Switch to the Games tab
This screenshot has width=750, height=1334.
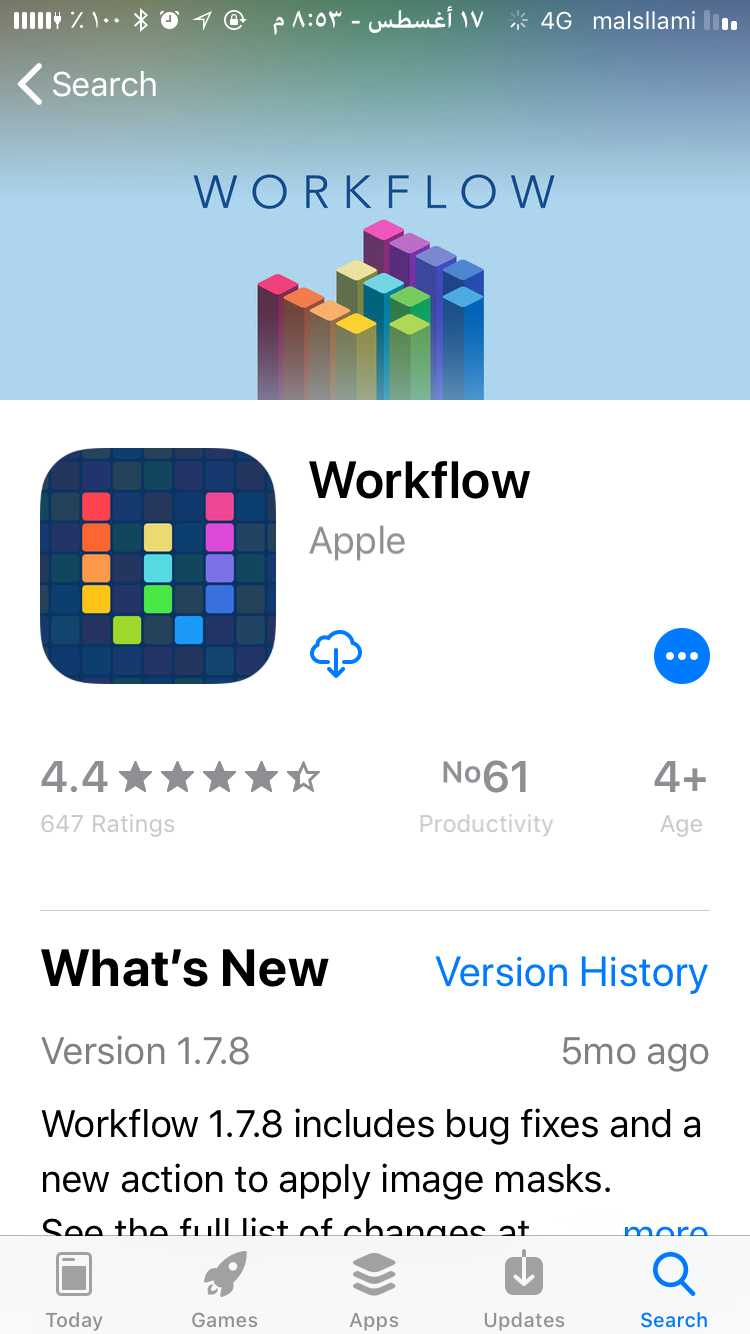point(225,1290)
